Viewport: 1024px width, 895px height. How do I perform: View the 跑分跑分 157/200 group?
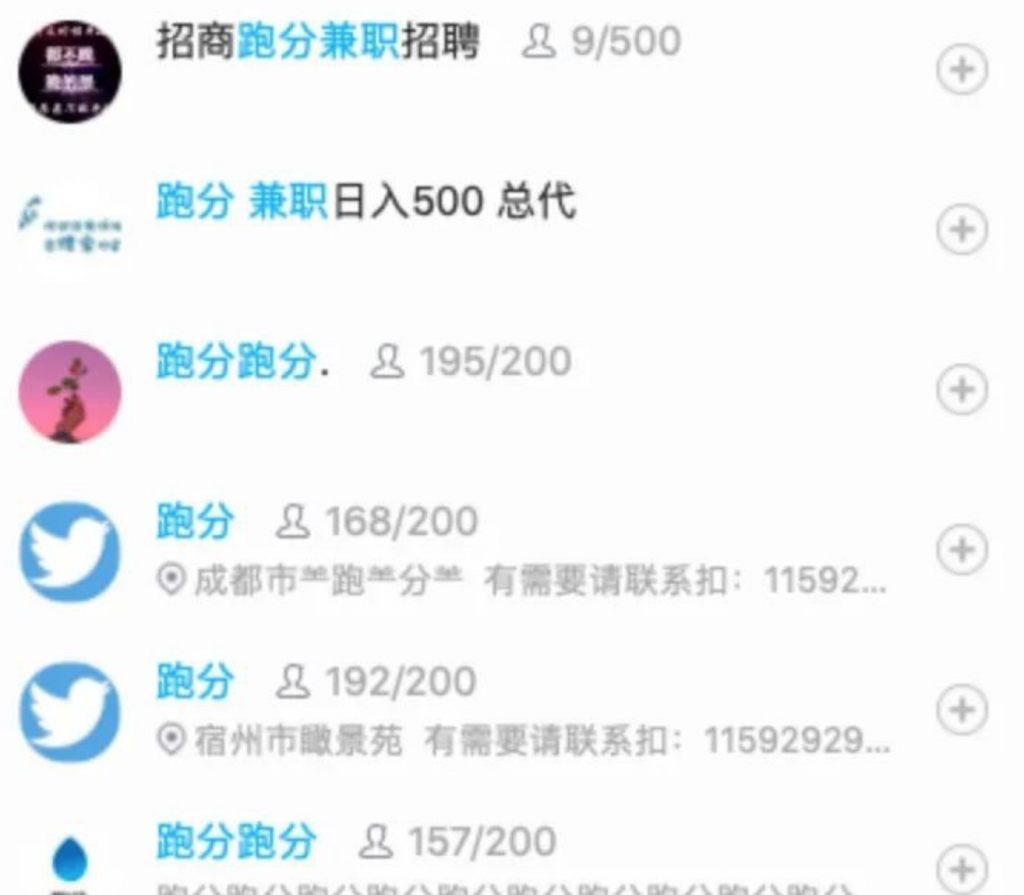235,842
